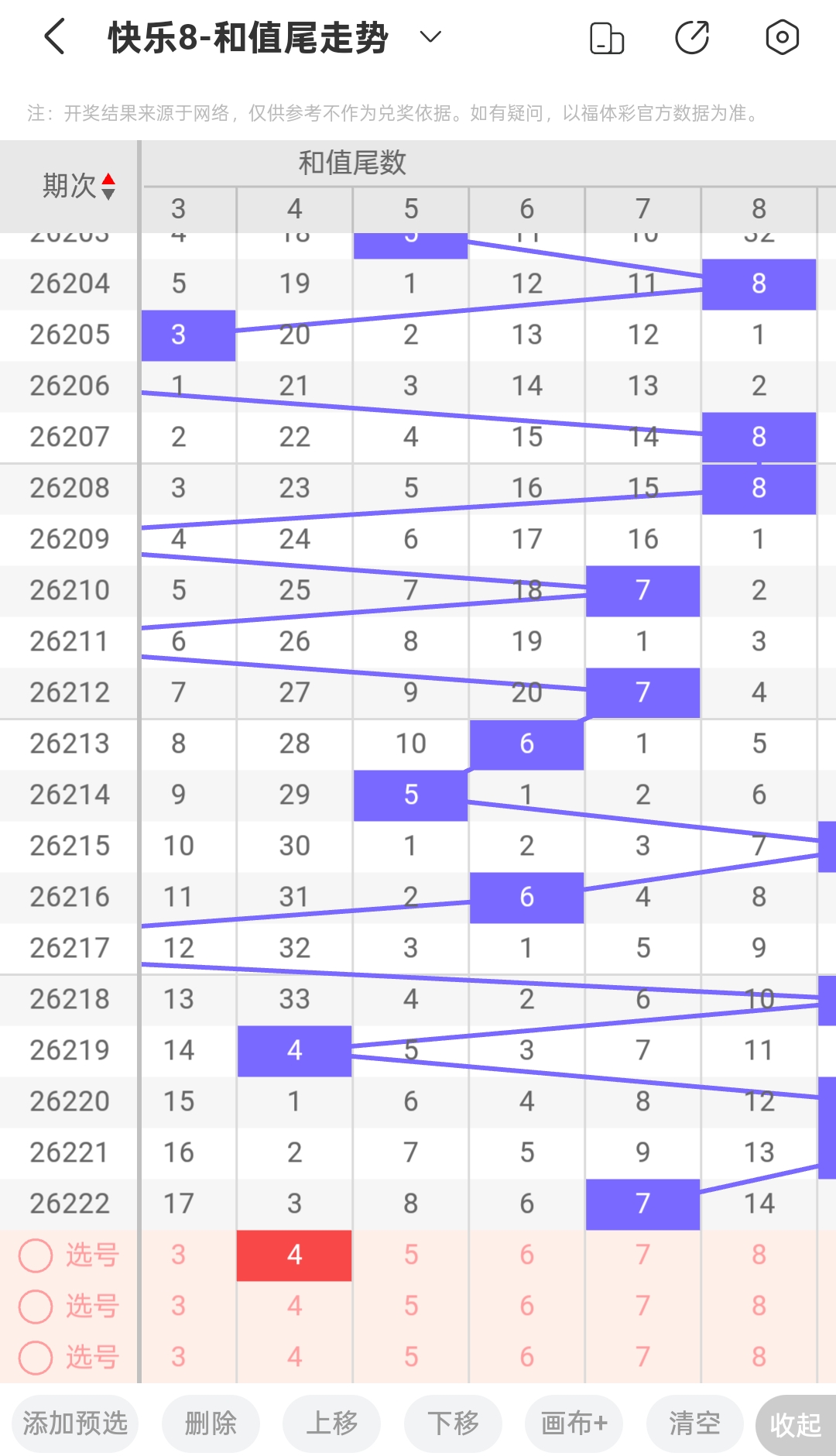The height and width of the screenshot is (1456, 836).
Task: Tap the 清空 button
Action: coord(694,1423)
